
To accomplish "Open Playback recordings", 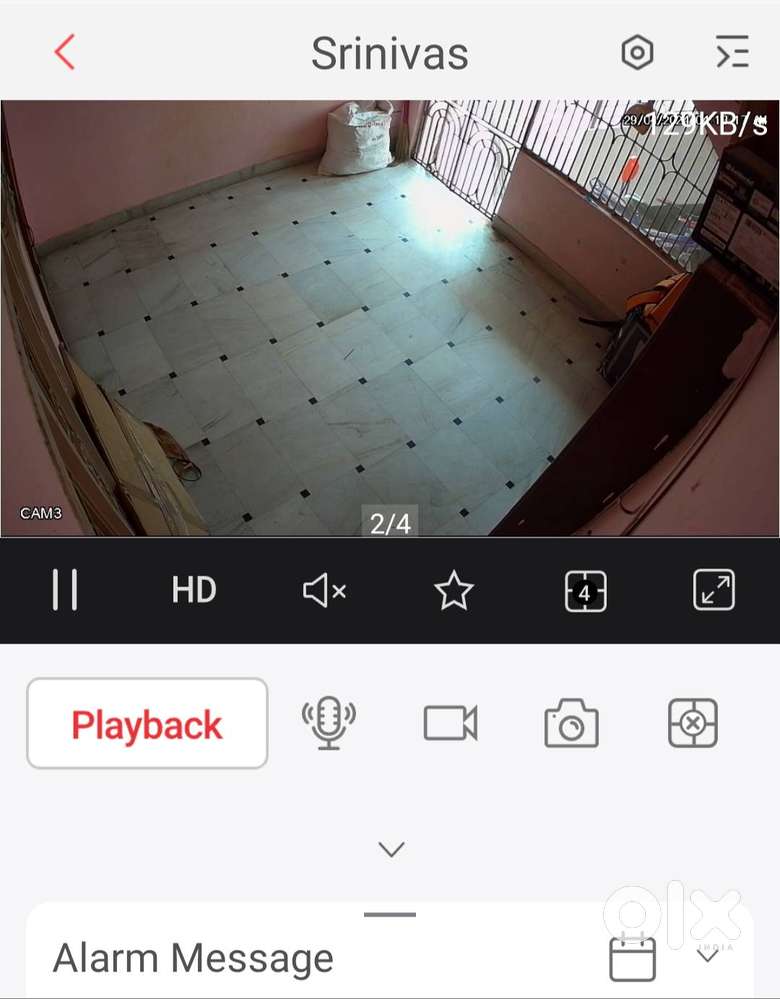I will coord(147,724).
